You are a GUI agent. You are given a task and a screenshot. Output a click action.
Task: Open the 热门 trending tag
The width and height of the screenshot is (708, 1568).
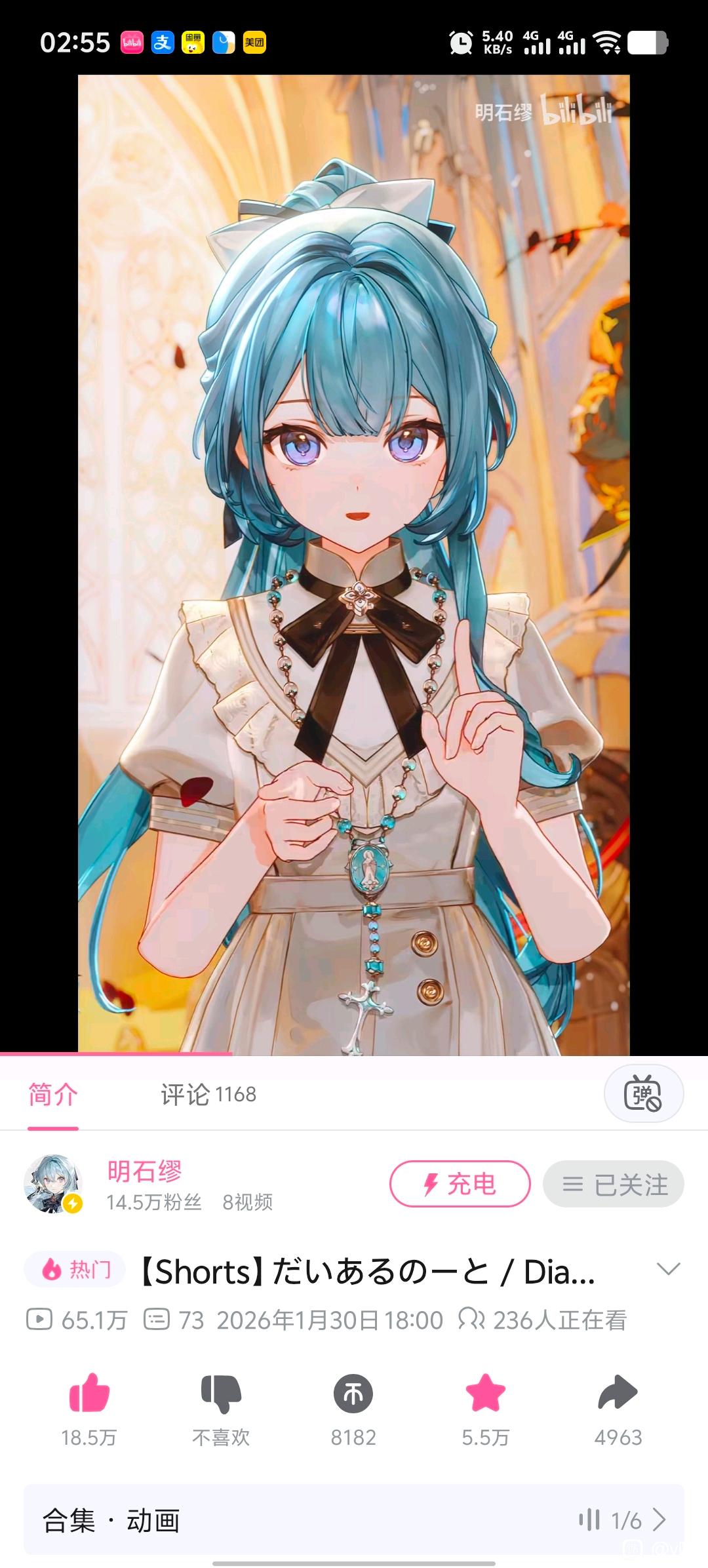pyautogui.click(x=75, y=1269)
